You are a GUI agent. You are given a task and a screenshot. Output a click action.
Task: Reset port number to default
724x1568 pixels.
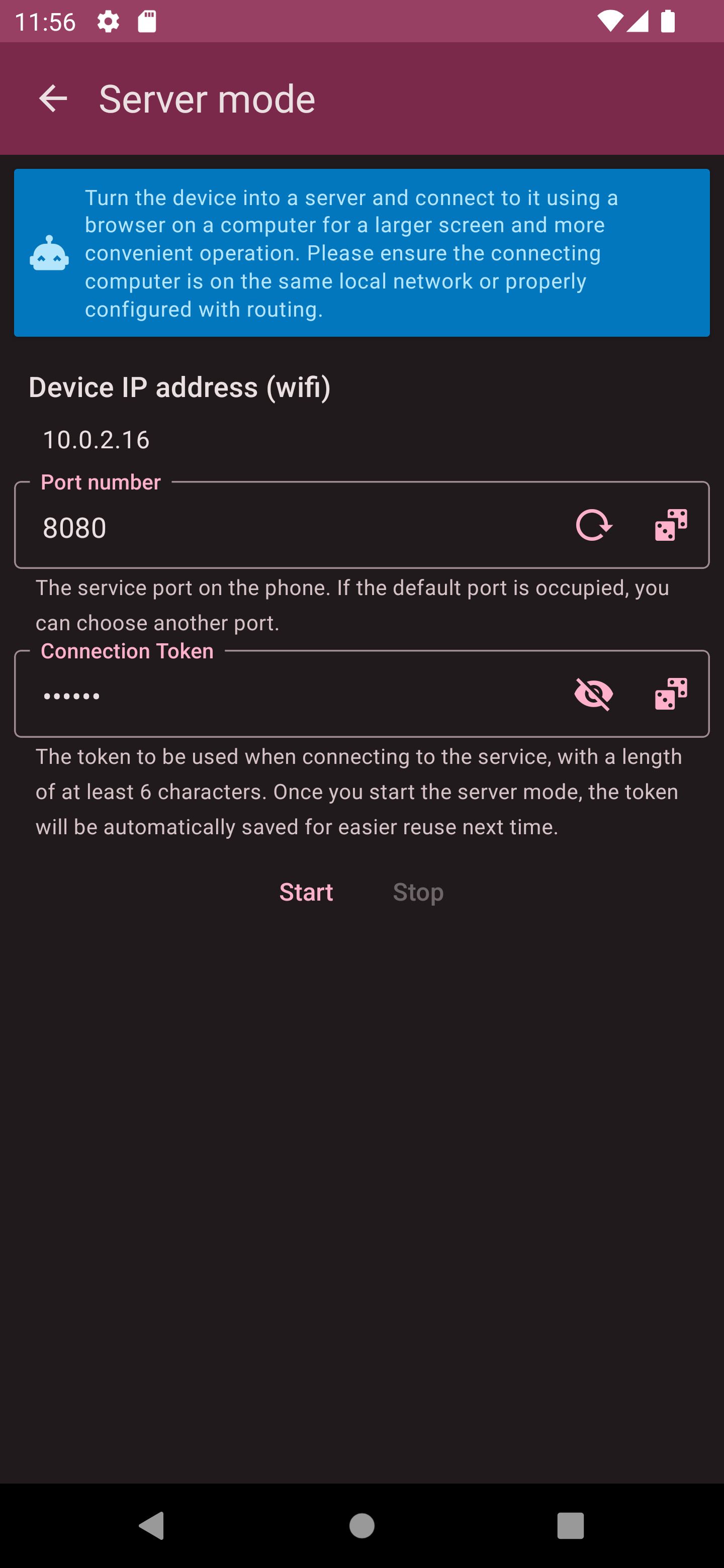click(594, 525)
